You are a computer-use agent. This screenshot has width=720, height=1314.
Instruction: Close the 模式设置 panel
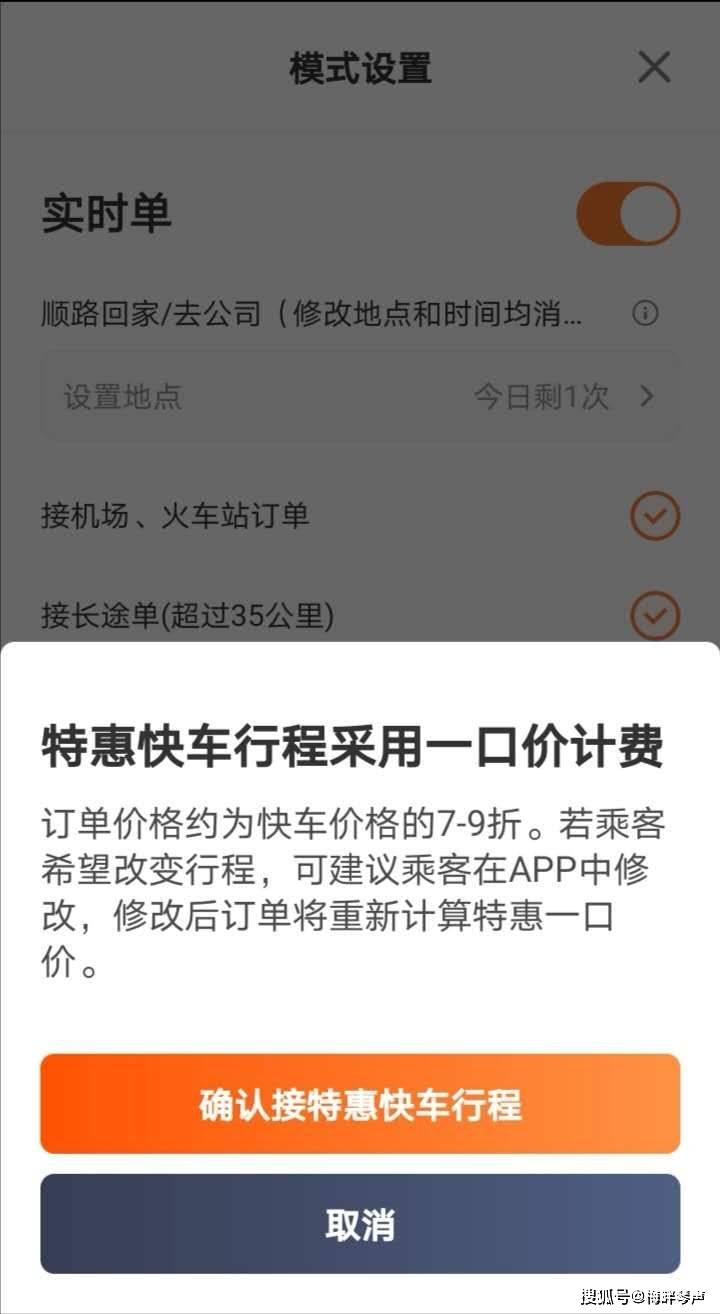pos(654,68)
